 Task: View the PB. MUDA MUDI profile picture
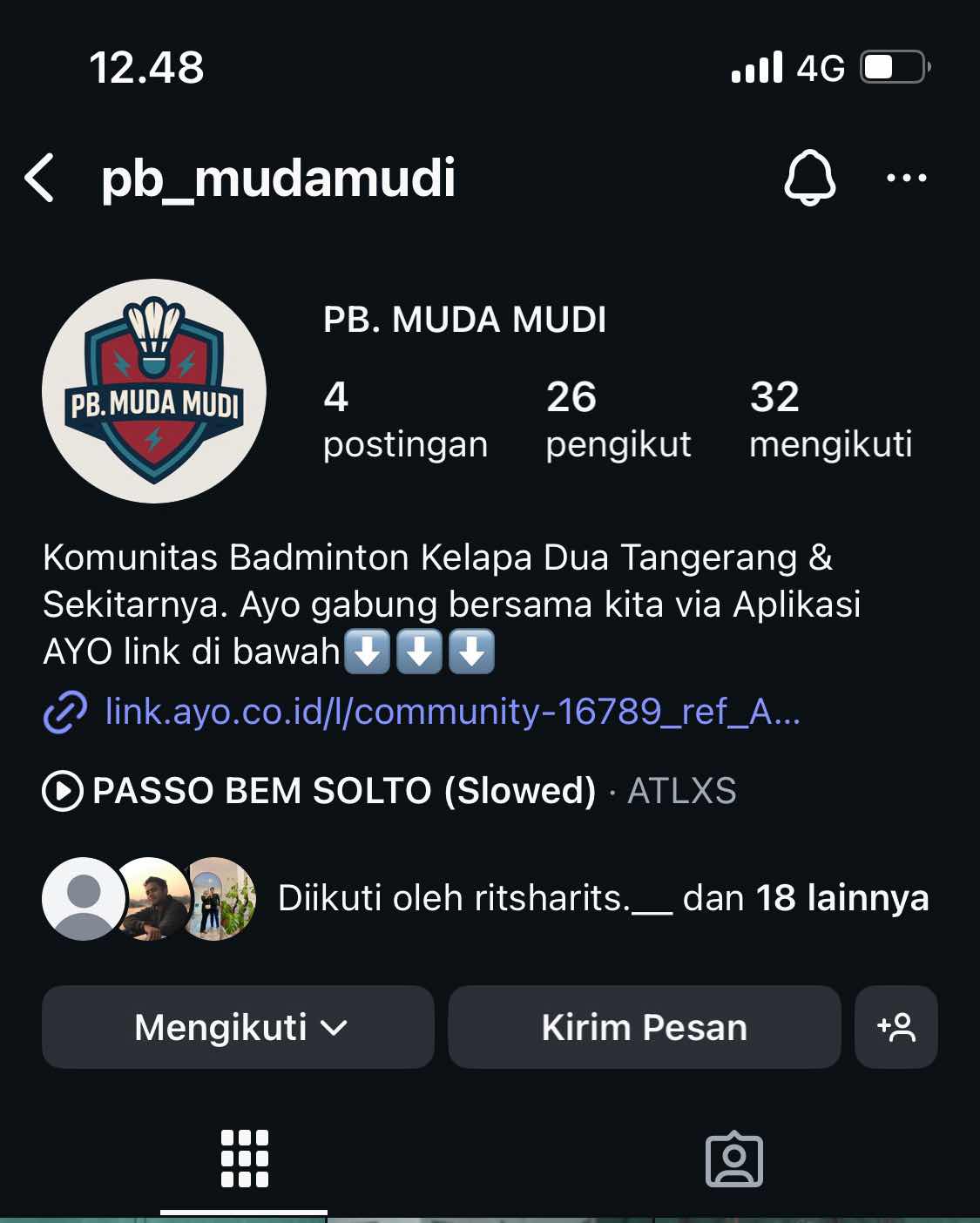[154, 391]
